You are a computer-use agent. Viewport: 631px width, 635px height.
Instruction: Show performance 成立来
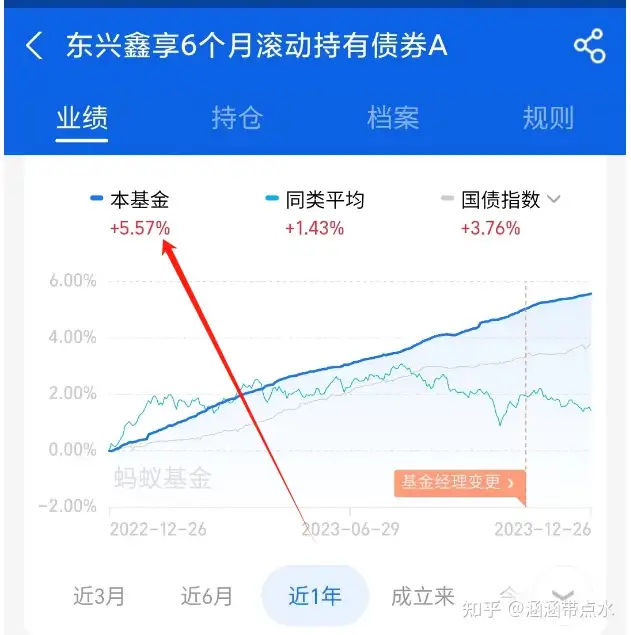coord(423,597)
